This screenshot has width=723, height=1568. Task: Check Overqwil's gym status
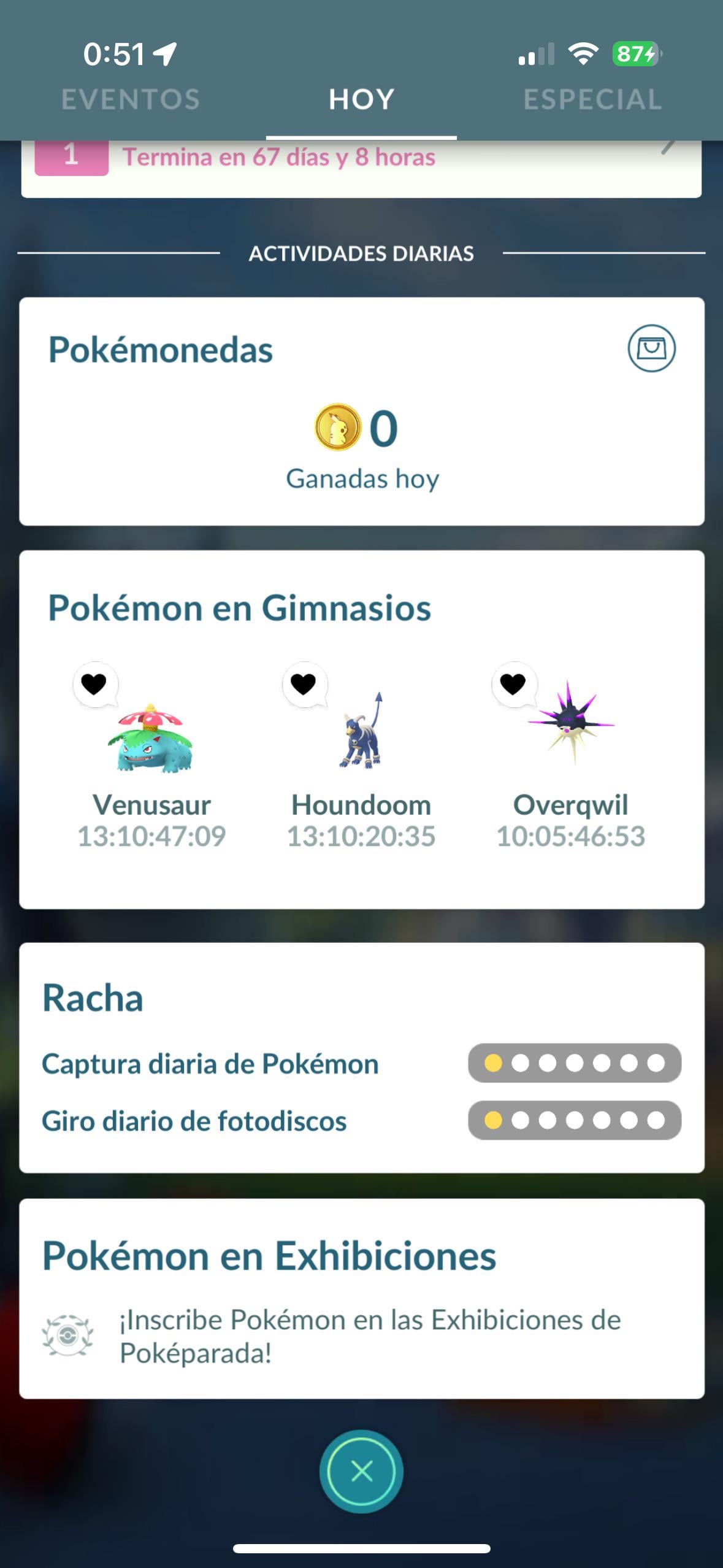570,755
